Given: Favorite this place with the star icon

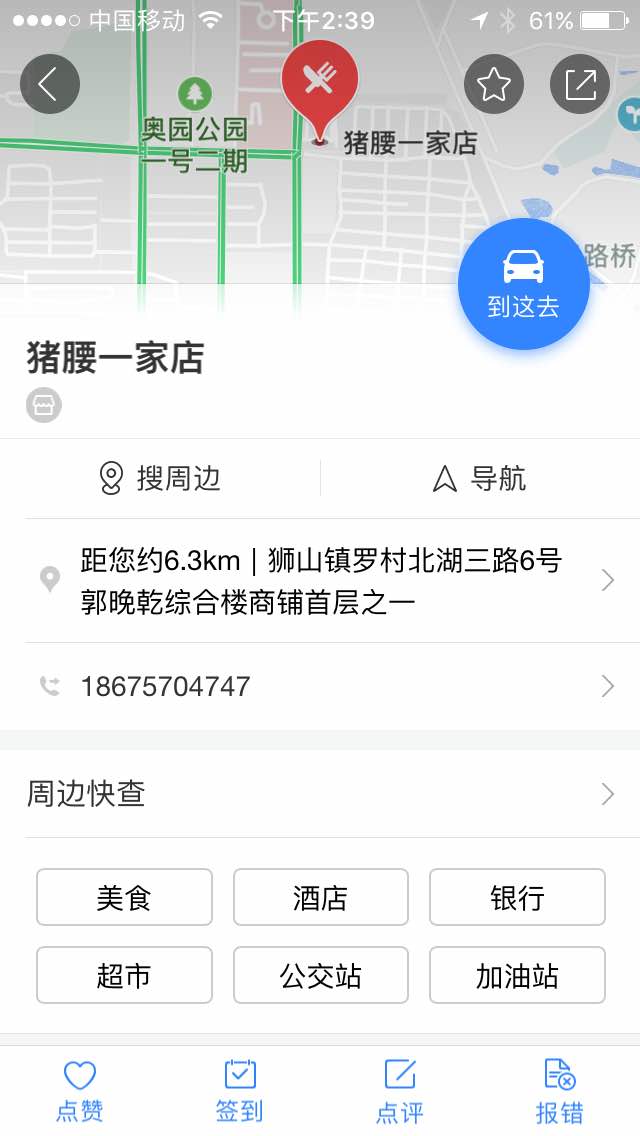Looking at the screenshot, I should [x=494, y=84].
